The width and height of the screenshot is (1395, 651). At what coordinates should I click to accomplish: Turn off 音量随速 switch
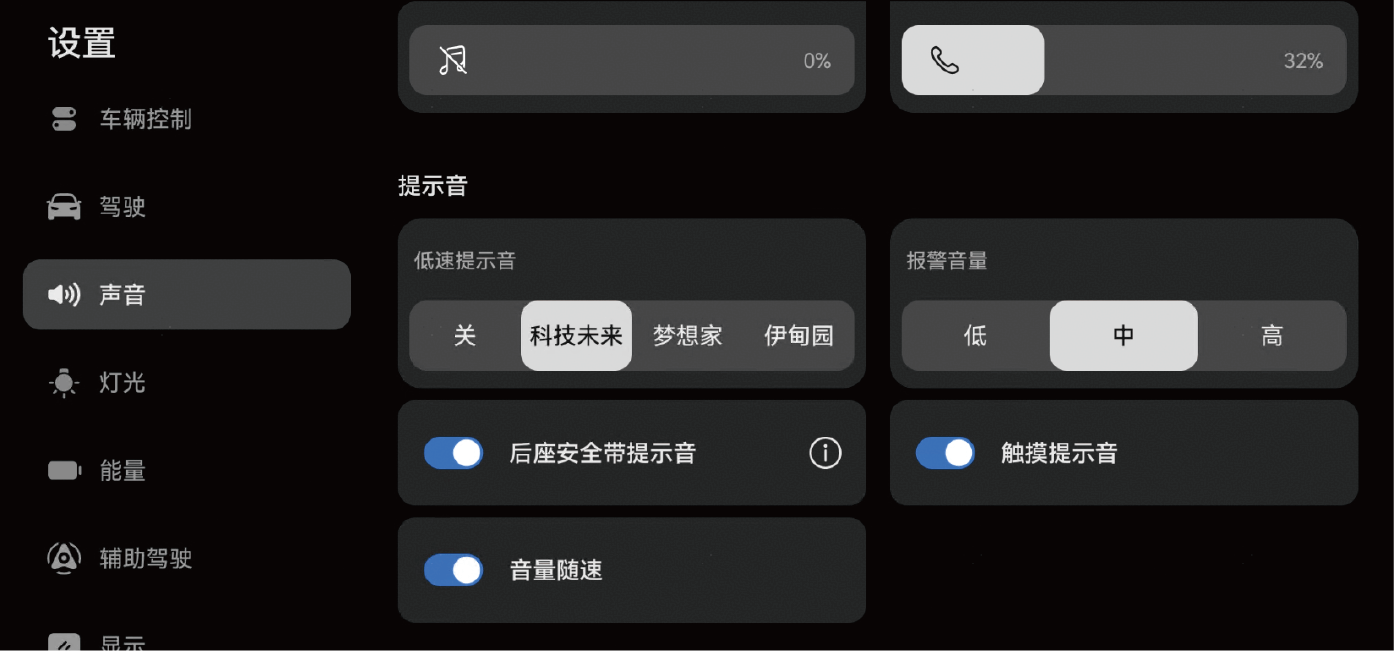(x=453, y=570)
